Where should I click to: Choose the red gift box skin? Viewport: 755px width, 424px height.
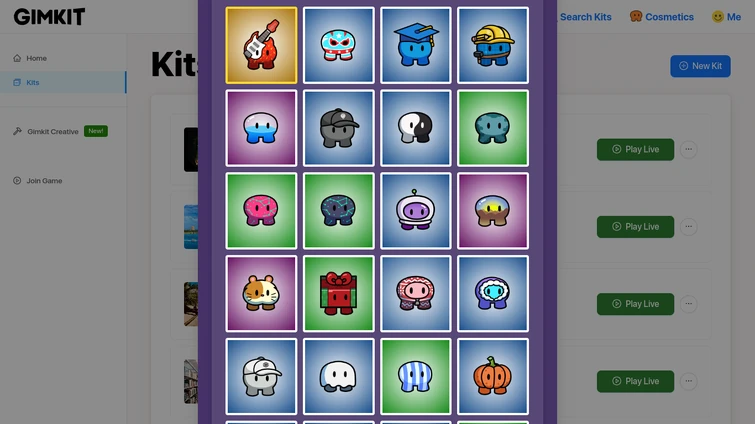(x=338, y=294)
